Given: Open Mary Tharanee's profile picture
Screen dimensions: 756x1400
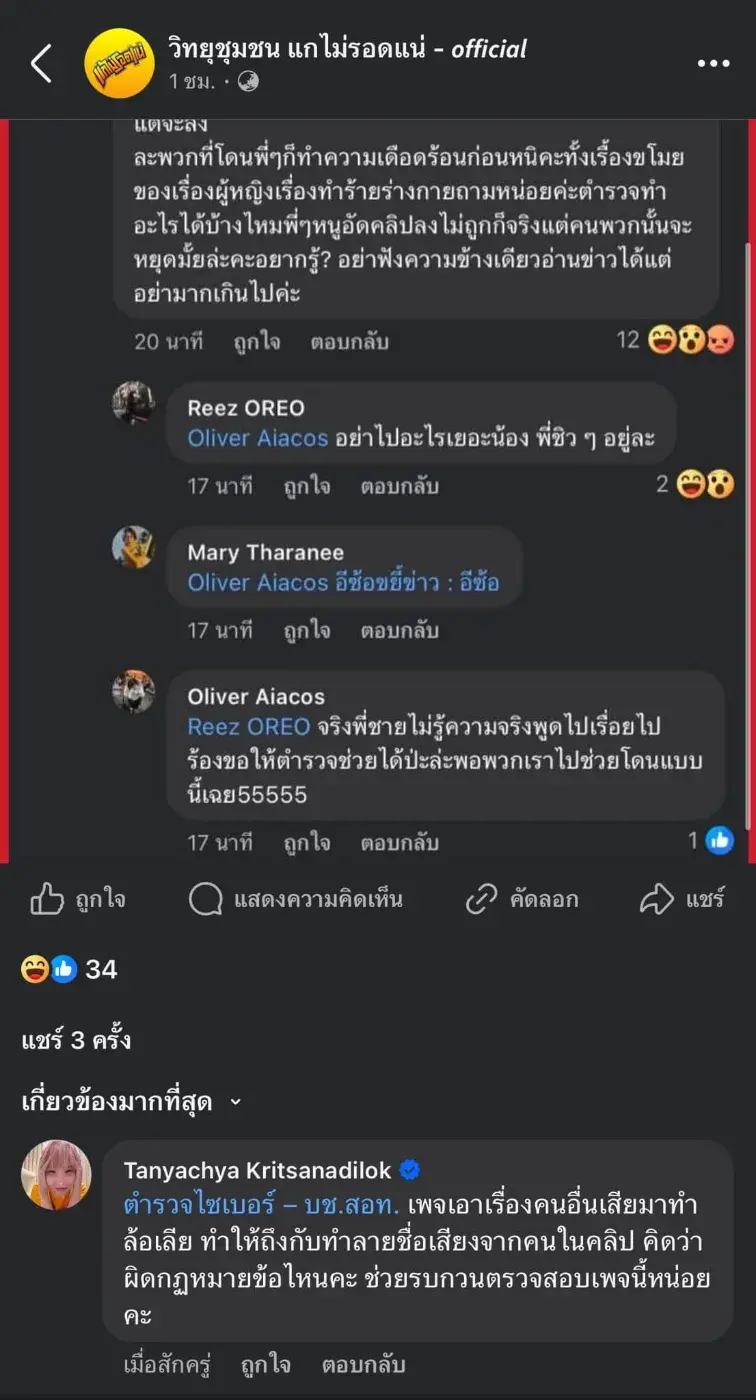Looking at the screenshot, I should point(133,547).
